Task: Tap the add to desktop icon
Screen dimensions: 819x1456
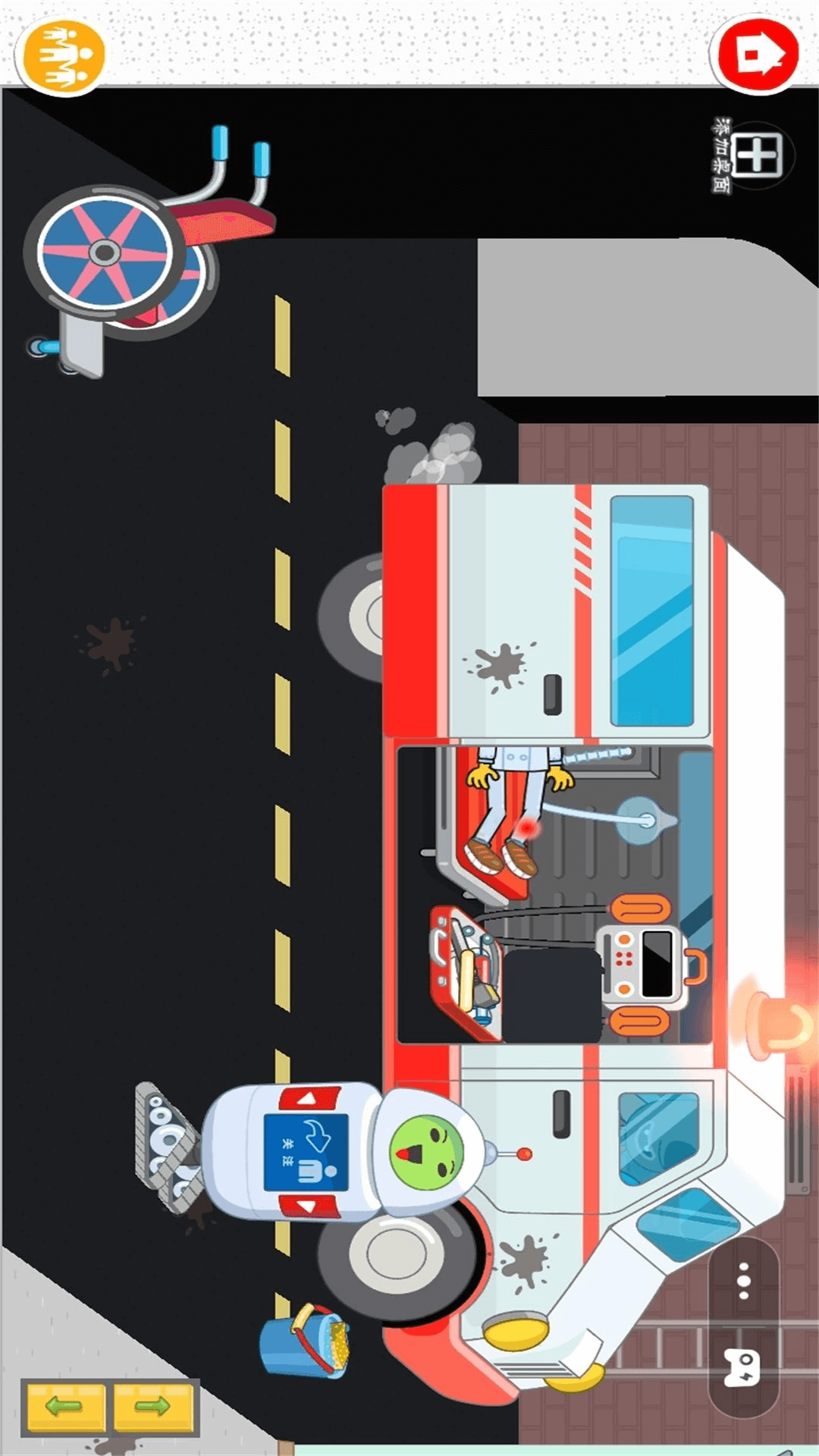Action: coord(756,156)
